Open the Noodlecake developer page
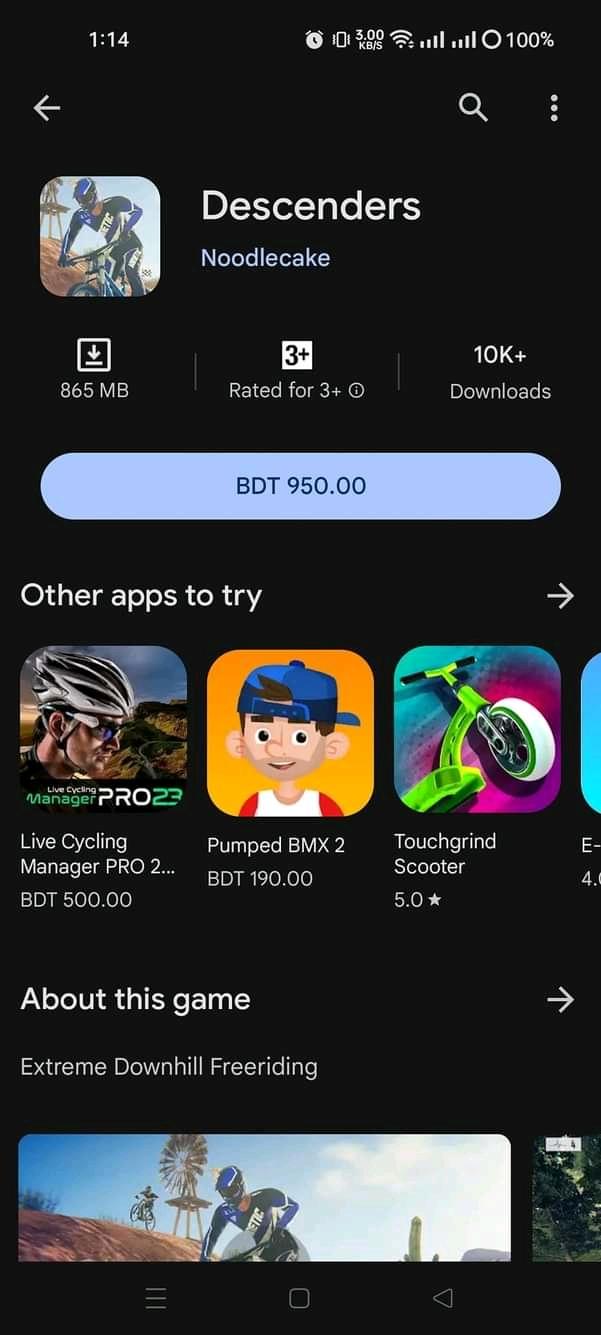Viewport: 601px width, 1335px height. [265, 258]
